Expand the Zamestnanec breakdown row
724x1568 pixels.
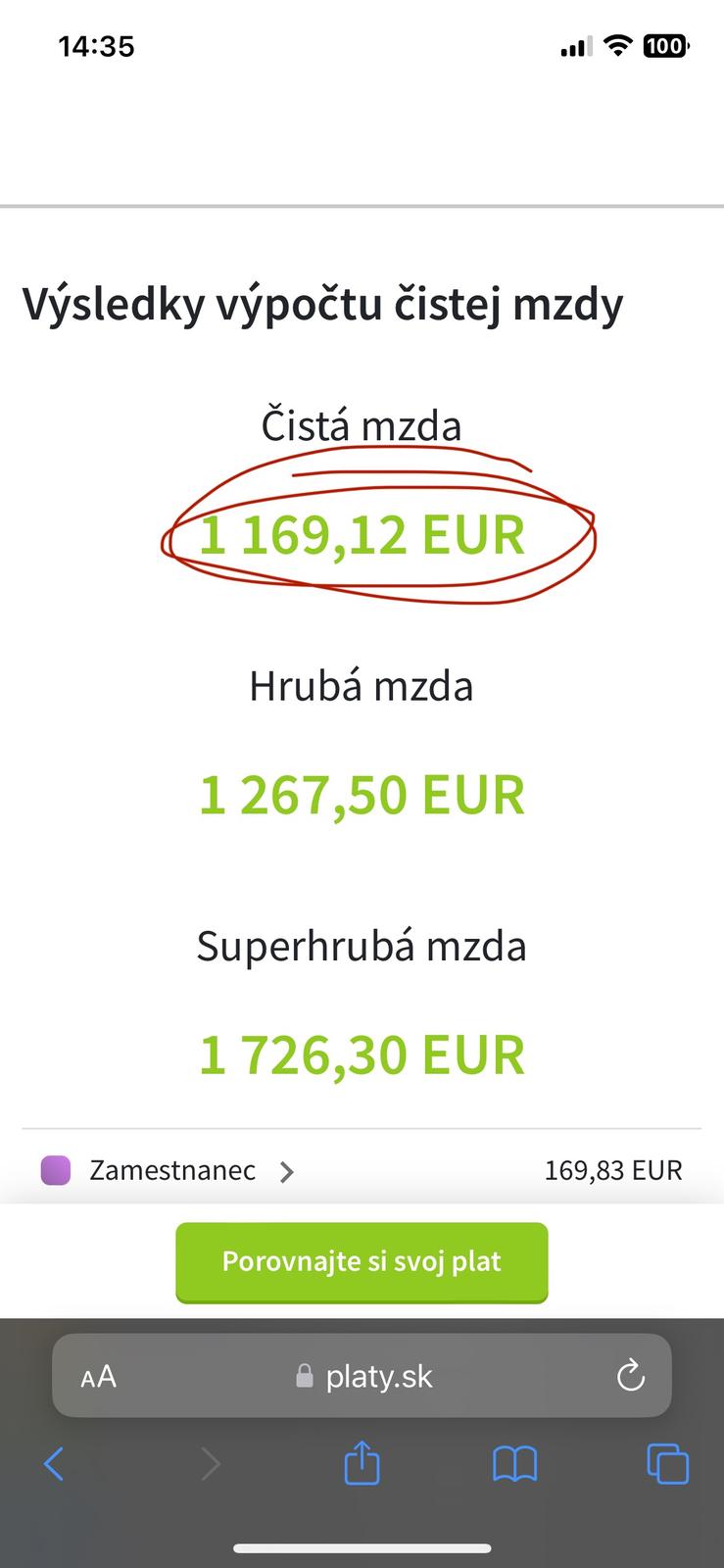coord(286,1171)
